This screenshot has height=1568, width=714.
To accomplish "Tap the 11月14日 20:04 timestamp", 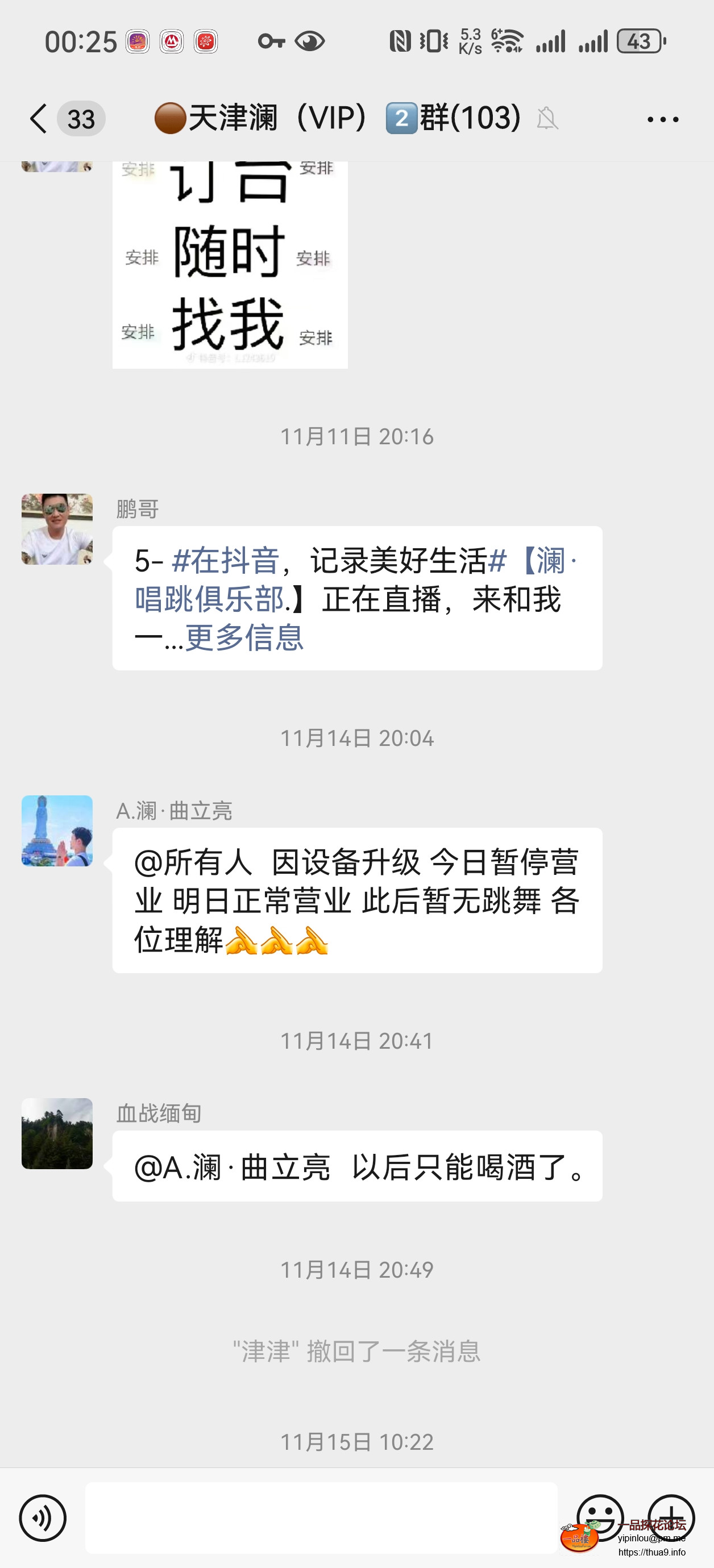I will pyautogui.click(x=357, y=739).
